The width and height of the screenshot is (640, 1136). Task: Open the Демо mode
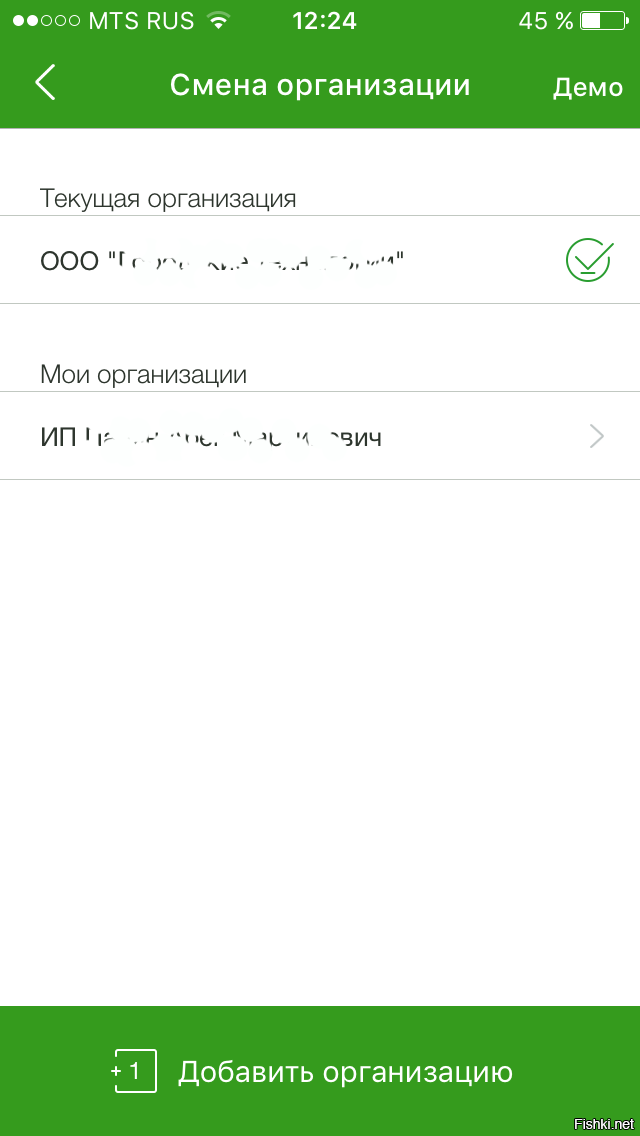(588, 88)
